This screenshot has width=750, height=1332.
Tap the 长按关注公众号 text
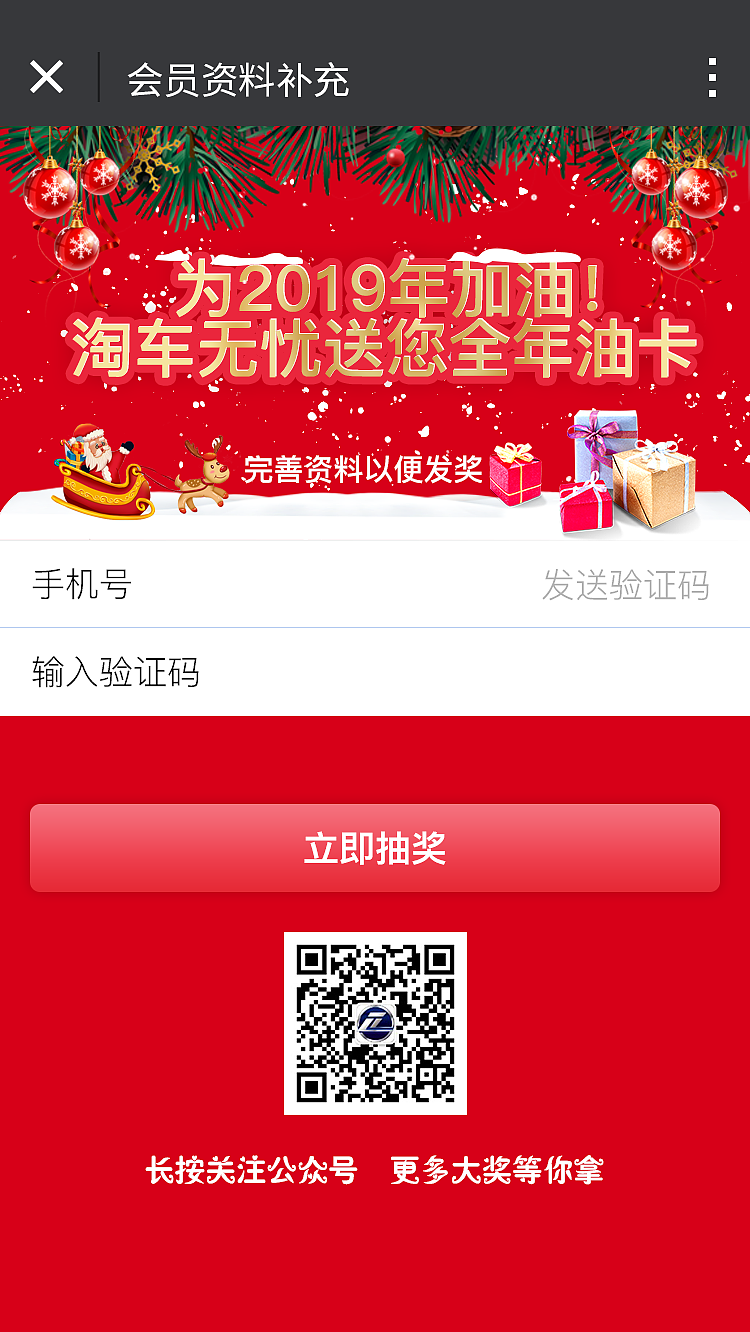(x=252, y=1170)
